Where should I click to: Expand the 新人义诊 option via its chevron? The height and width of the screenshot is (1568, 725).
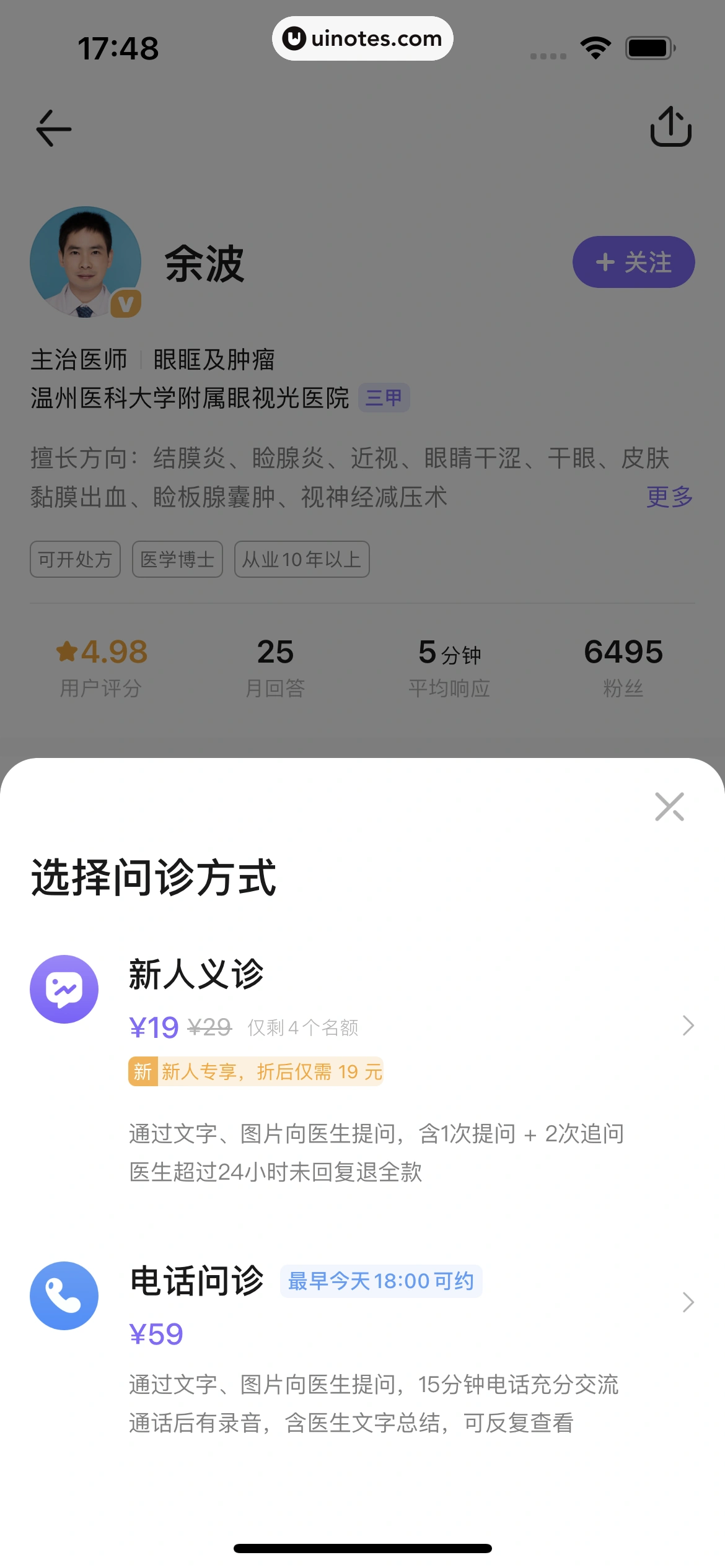pos(688,1026)
